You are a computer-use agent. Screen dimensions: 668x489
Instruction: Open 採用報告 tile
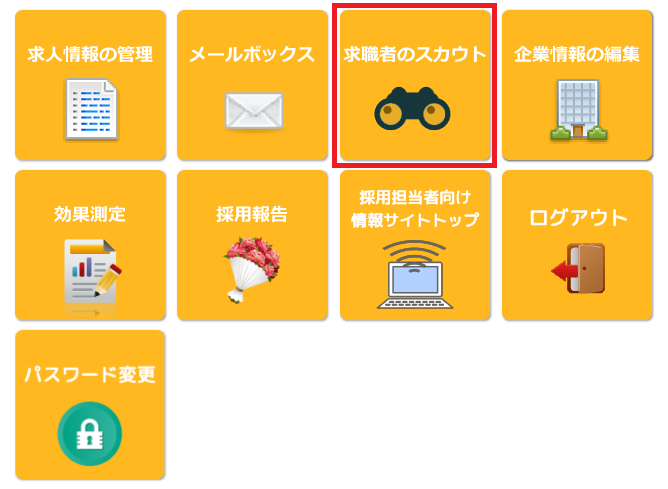click(x=252, y=245)
